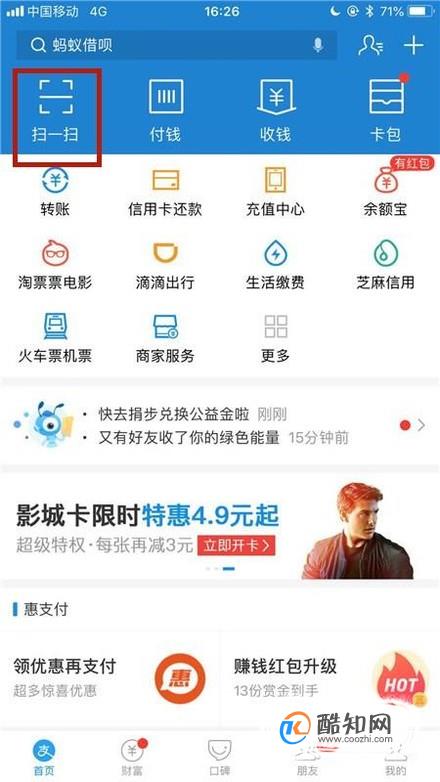
Task: Open the 领优惠再支付 card
Action: [110, 677]
